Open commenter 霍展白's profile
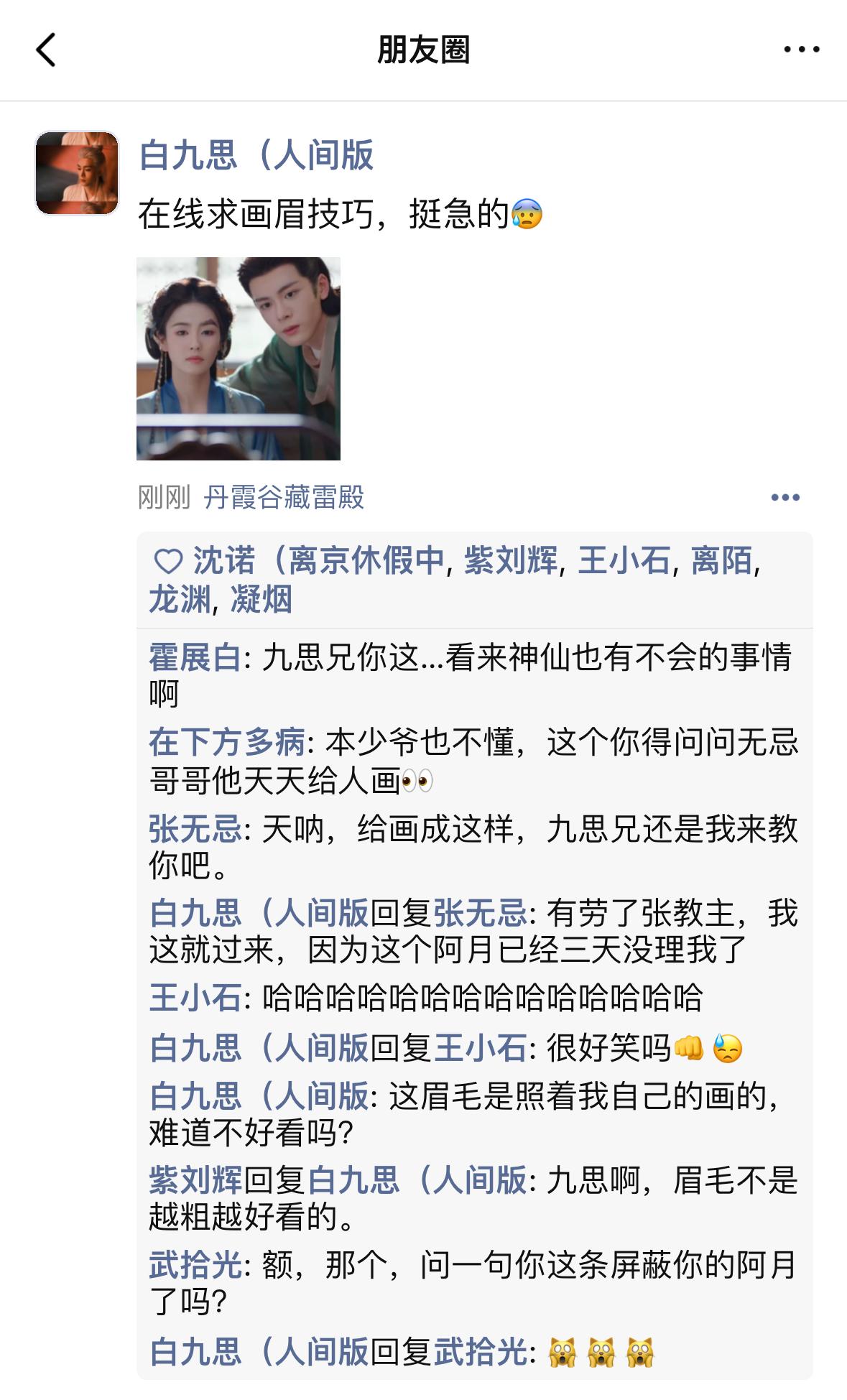Viewport: 847px width, 1400px height. click(x=195, y=657)
